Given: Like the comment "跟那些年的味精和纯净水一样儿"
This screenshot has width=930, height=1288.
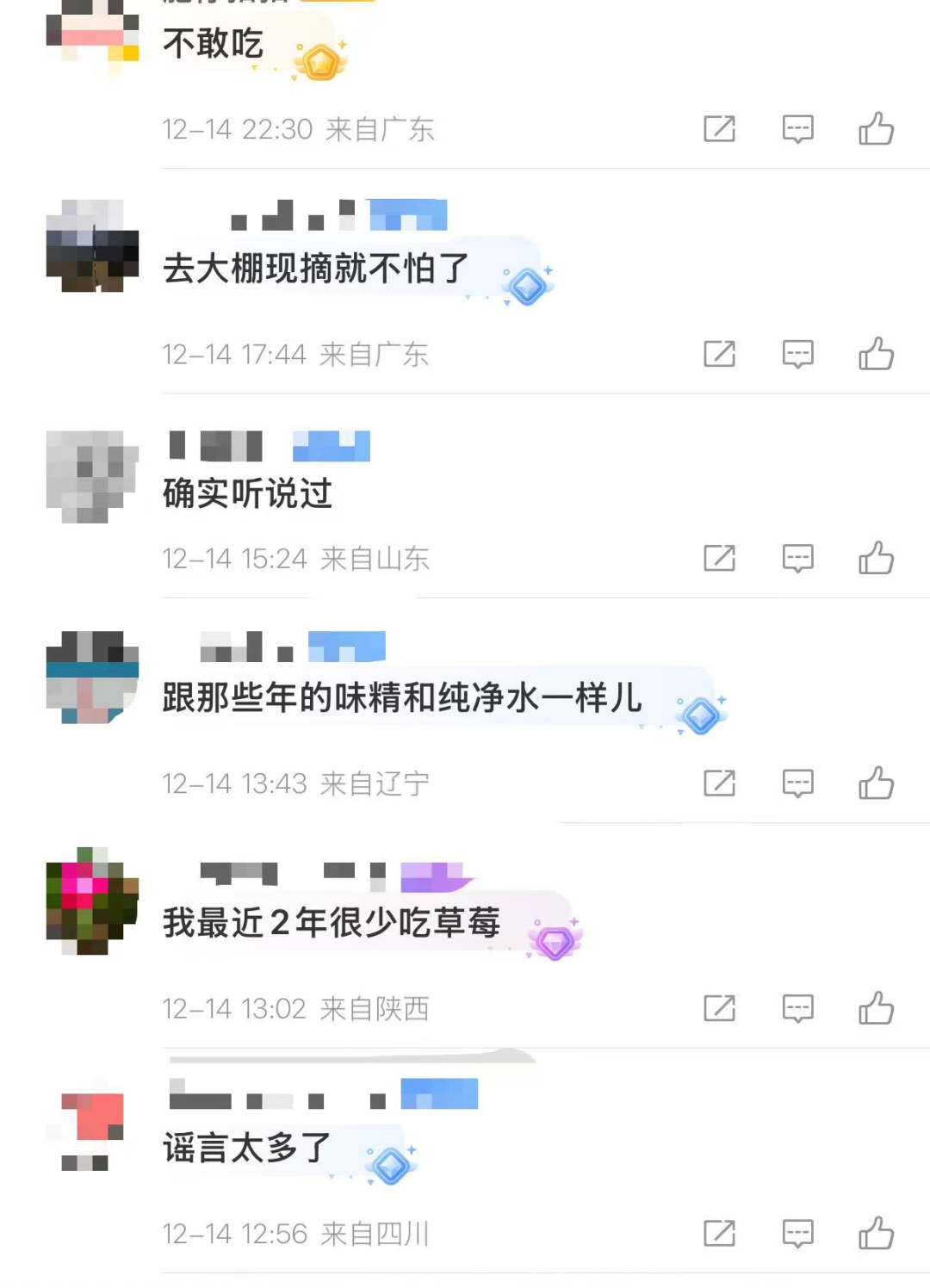Looking at the screenshot, I should (x=876, y=783).
